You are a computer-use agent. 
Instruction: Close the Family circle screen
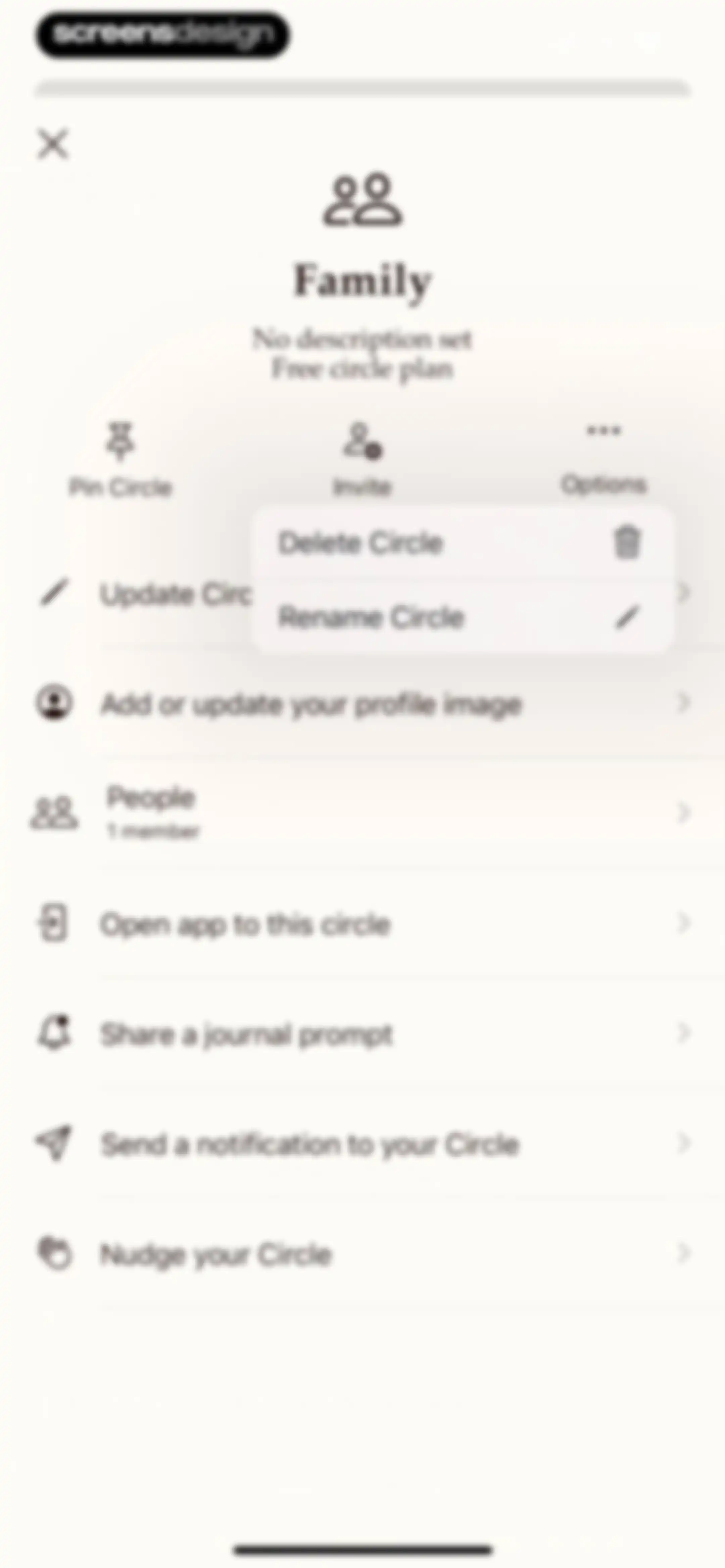pyautogui.click(x=53, y=144)
